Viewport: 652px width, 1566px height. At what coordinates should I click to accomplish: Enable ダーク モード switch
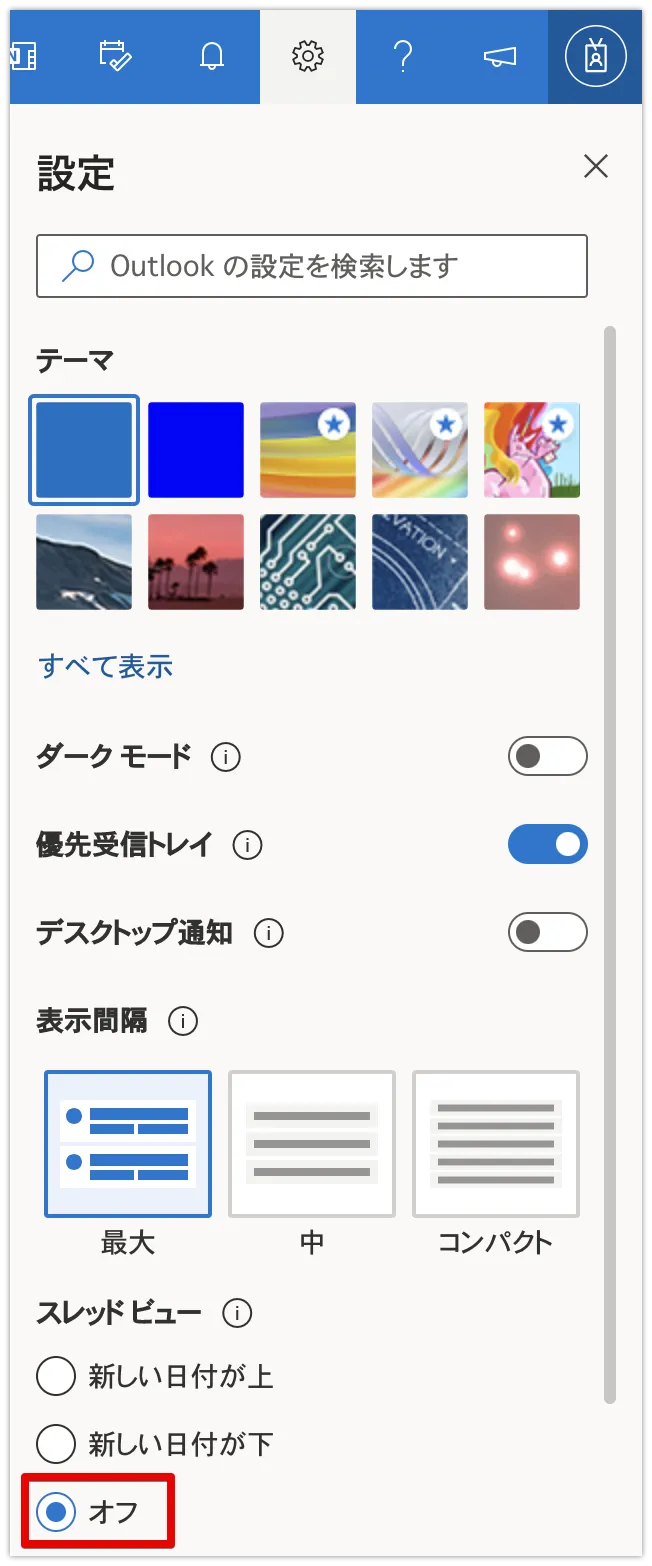547,756
